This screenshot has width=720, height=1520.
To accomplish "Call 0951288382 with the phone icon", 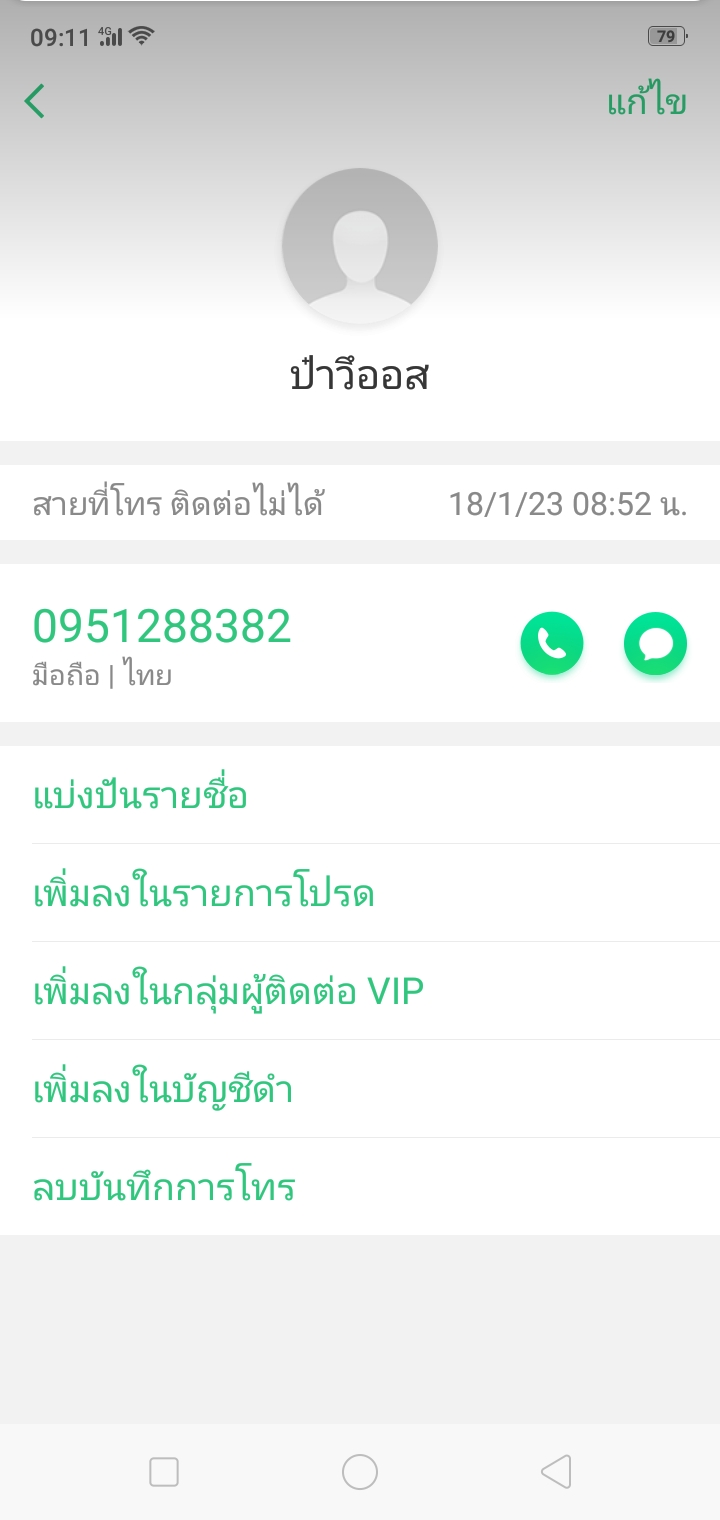I will click(551, 643).
